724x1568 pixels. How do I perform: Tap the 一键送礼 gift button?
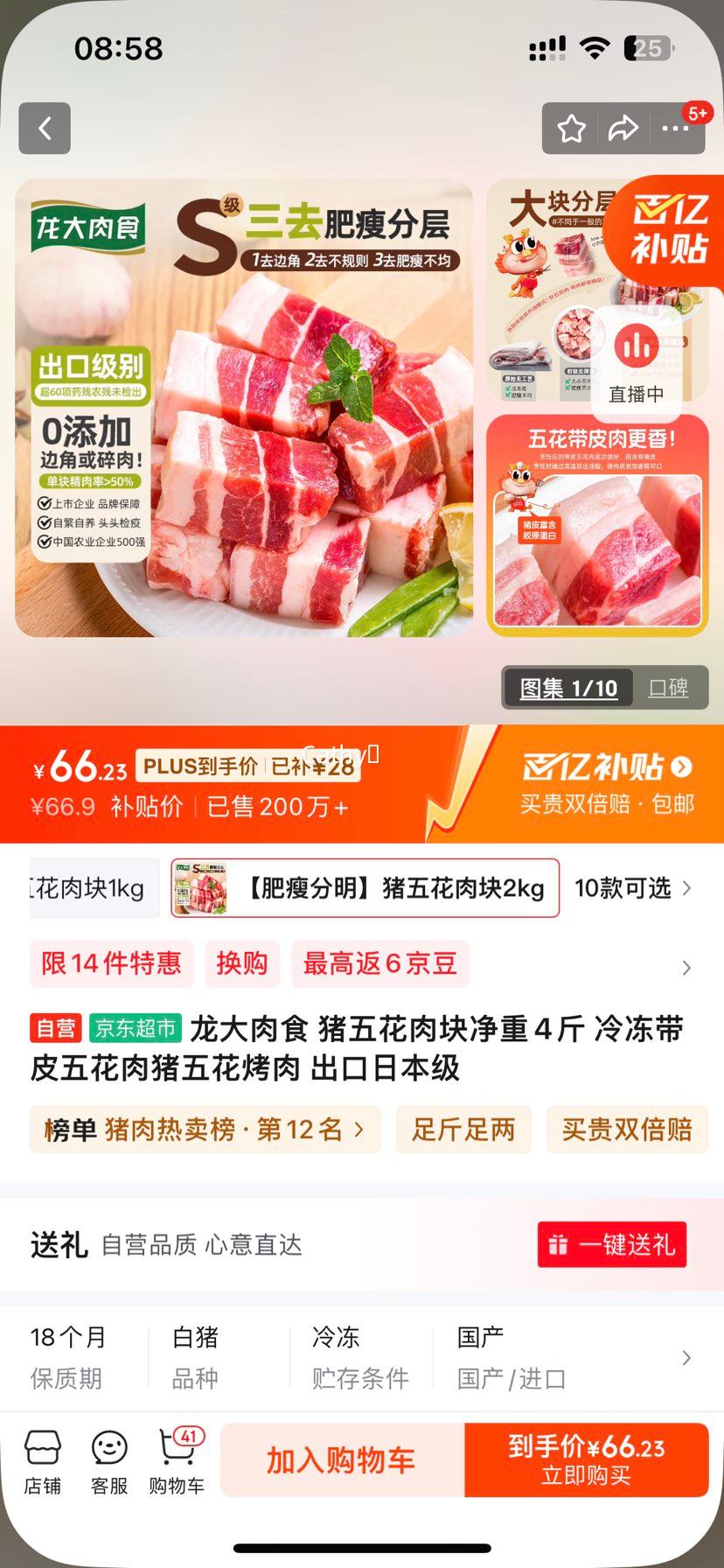pos(612,1244)
